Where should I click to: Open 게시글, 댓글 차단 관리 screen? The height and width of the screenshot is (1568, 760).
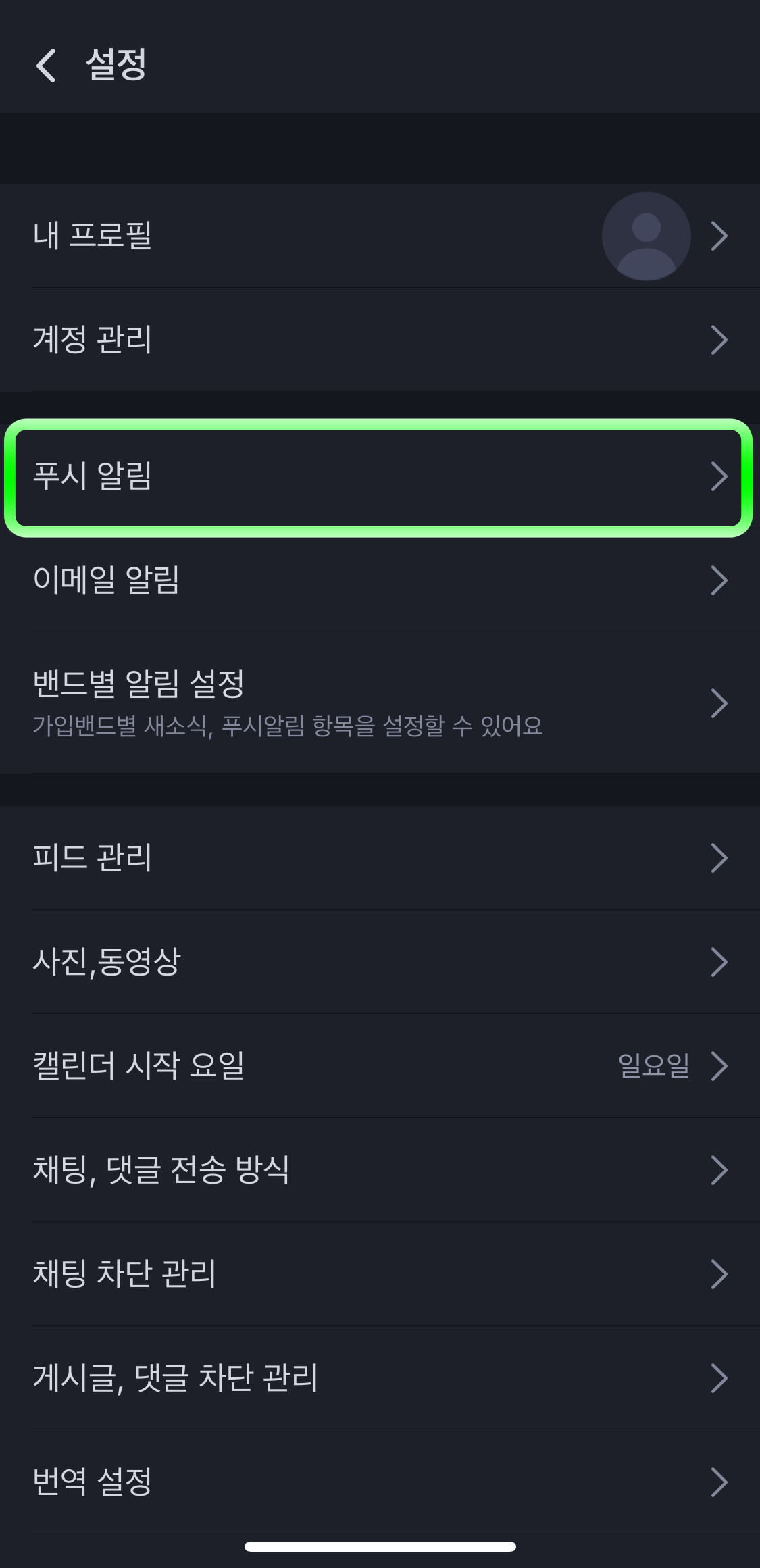tap(270, 1378)
